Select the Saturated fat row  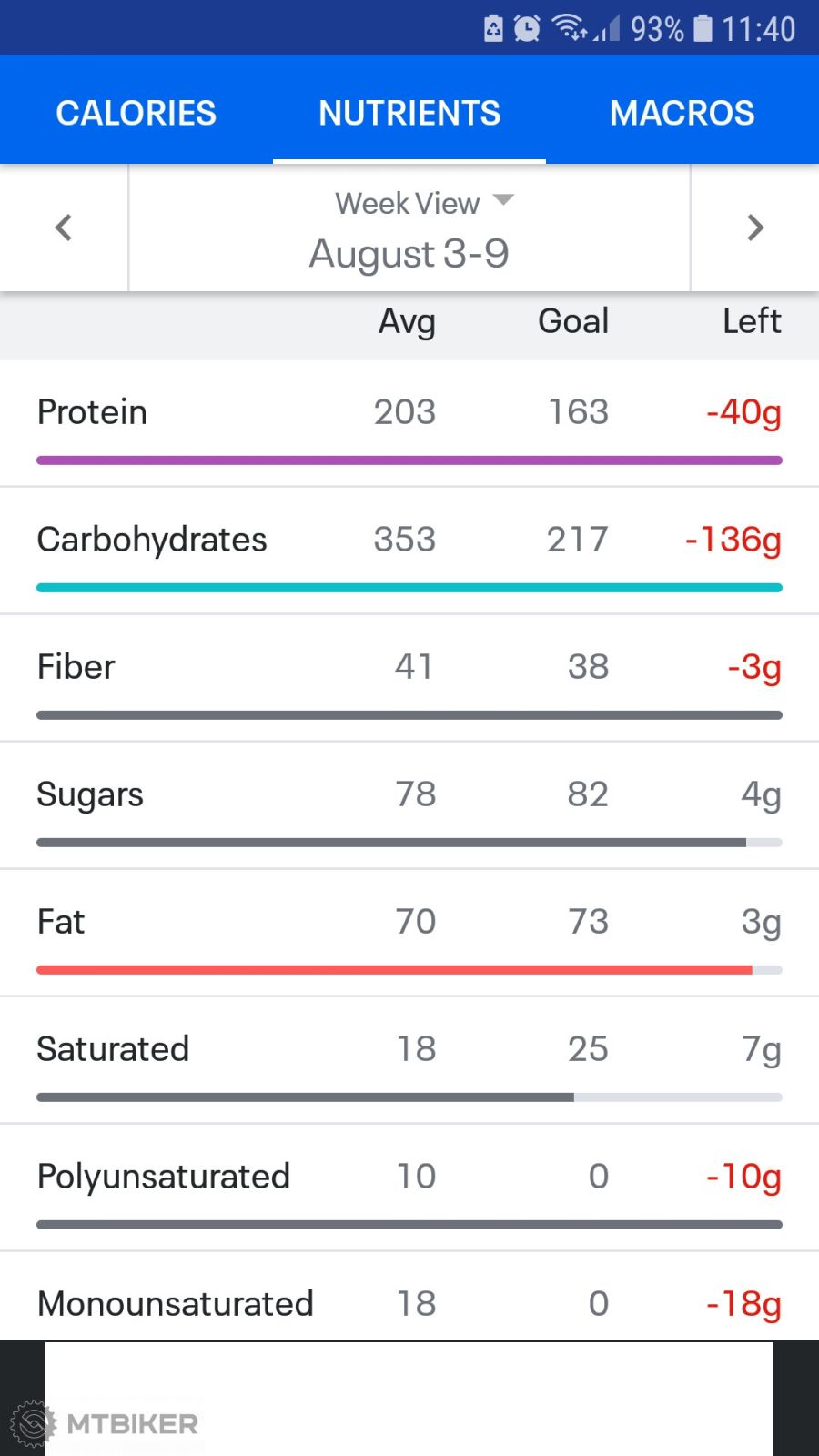(113, 1047)
